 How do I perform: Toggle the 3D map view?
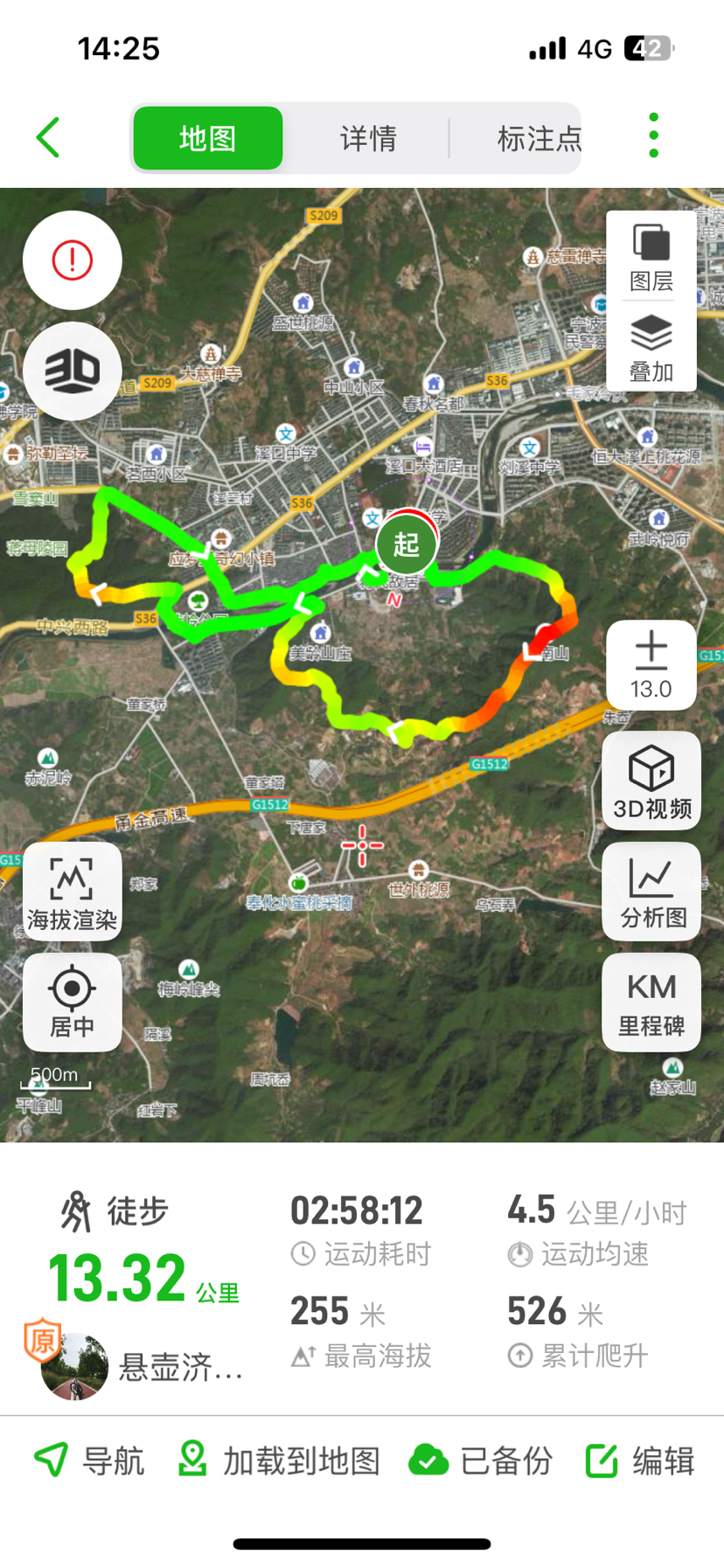(73, 371)
